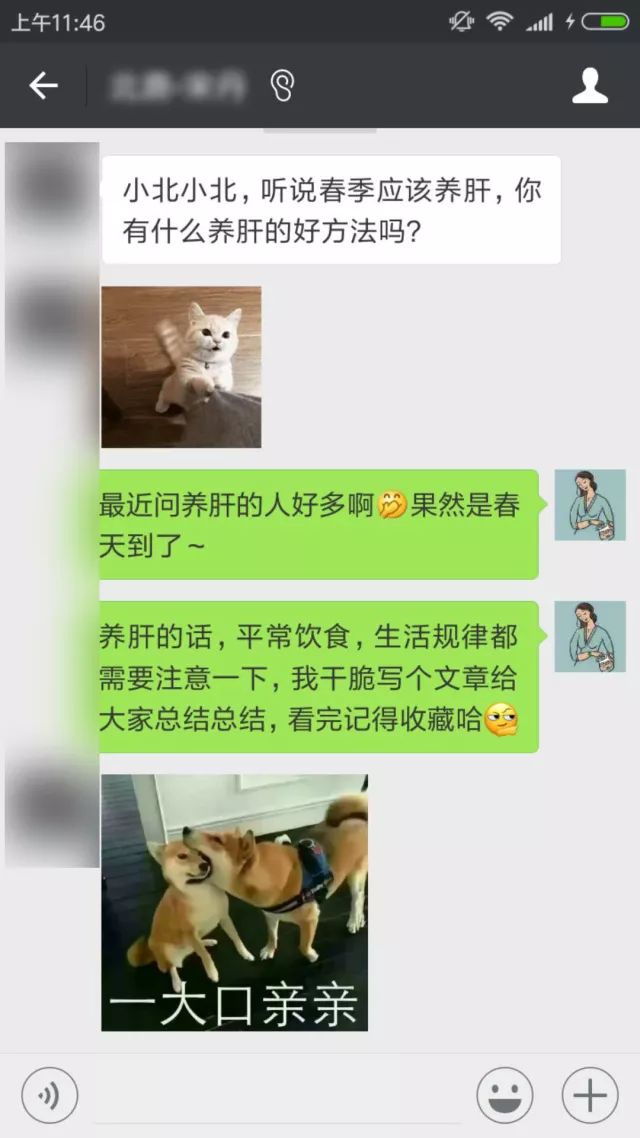Tap the message text input field

click(x=270, y=1095)
